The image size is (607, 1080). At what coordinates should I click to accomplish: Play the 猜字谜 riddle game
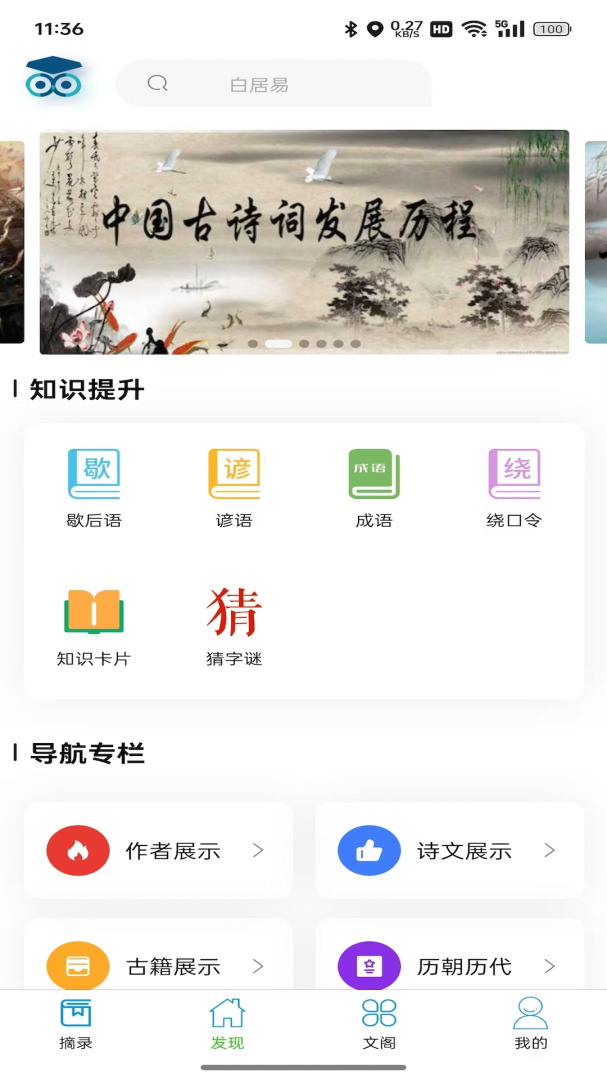click(234, 627)
